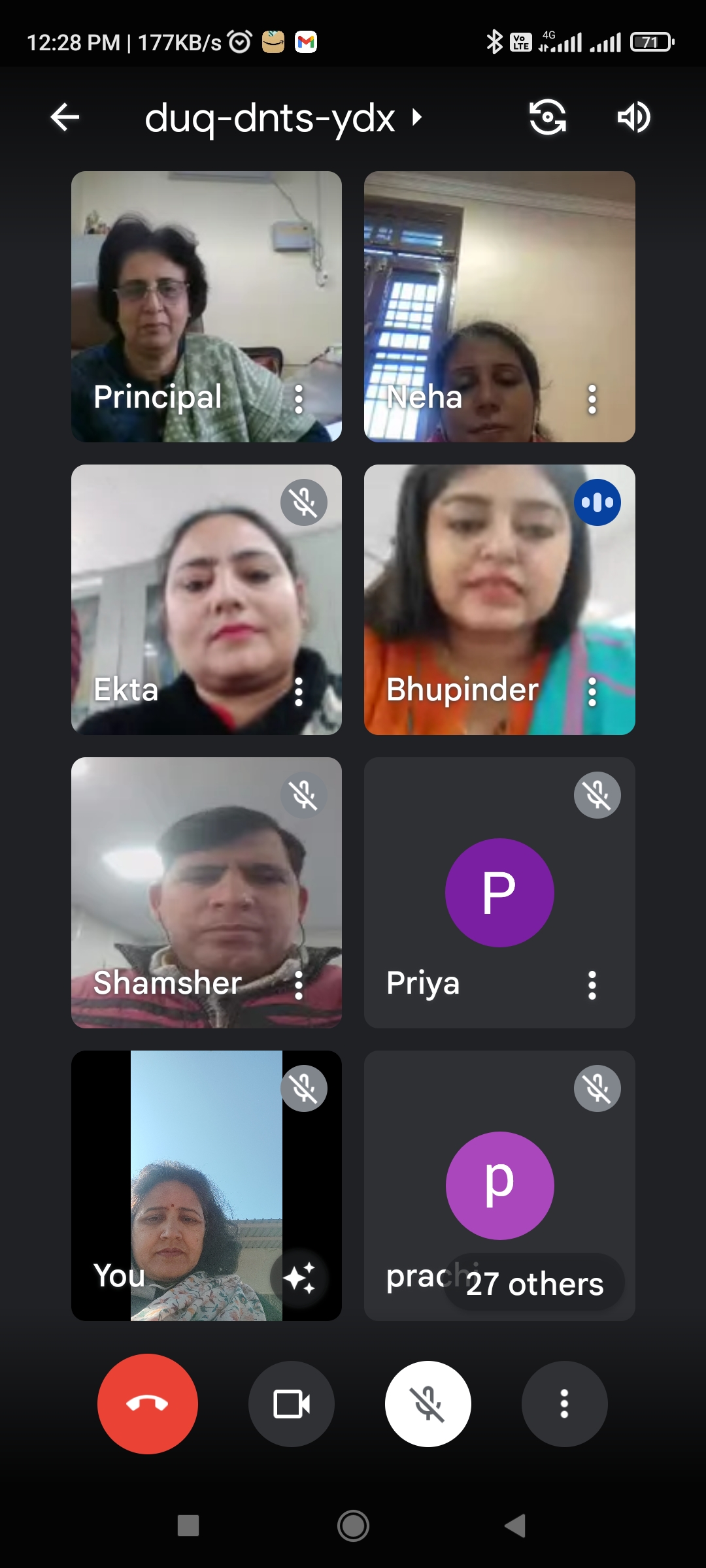
Task: Change audio output via speaker icon
Action: pyautogui.click(x=633, y=118)
